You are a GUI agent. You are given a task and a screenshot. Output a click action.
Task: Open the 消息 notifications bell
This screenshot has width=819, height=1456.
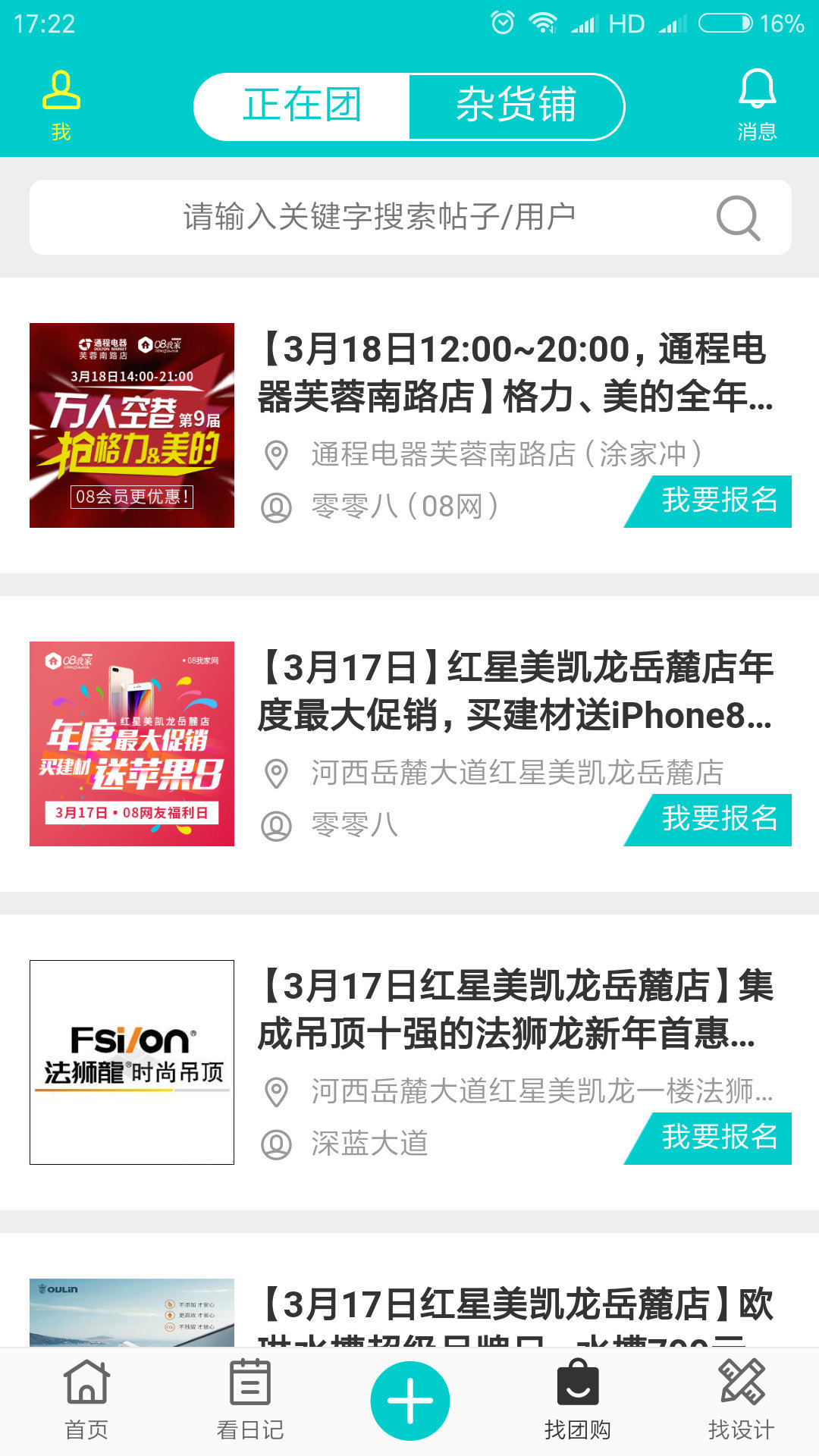[x=757, y=105]
